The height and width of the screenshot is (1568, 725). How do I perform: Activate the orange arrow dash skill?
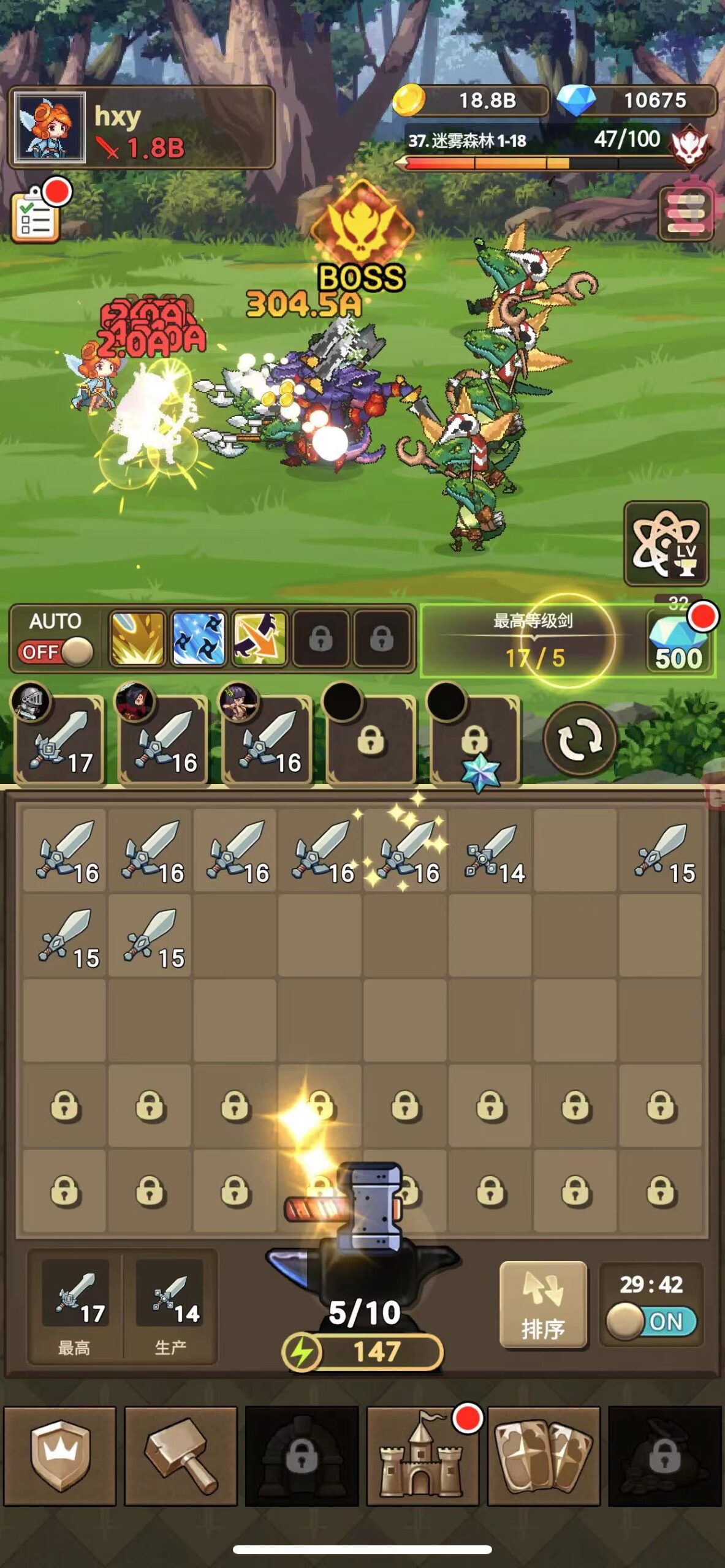259,638
